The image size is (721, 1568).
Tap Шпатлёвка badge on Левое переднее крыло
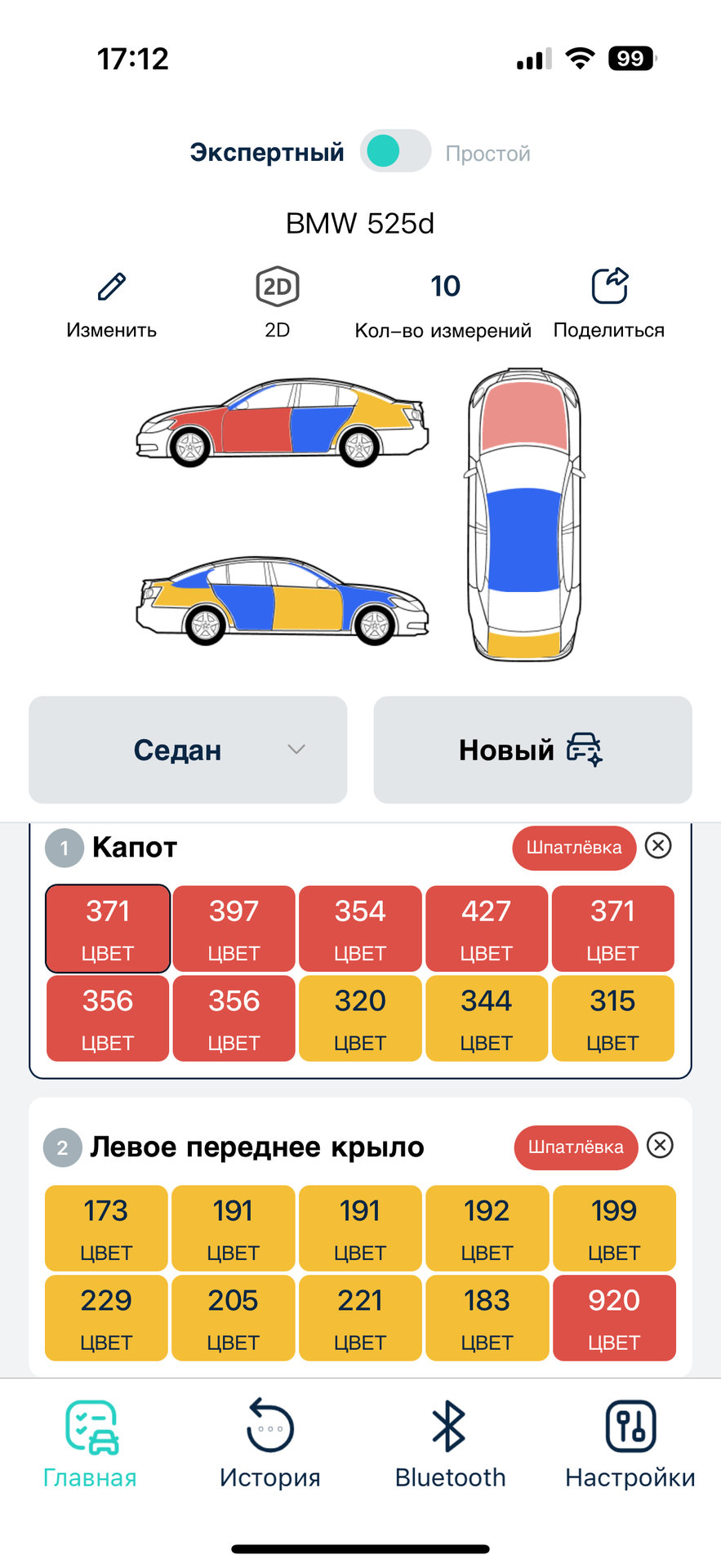[575, 1147]
